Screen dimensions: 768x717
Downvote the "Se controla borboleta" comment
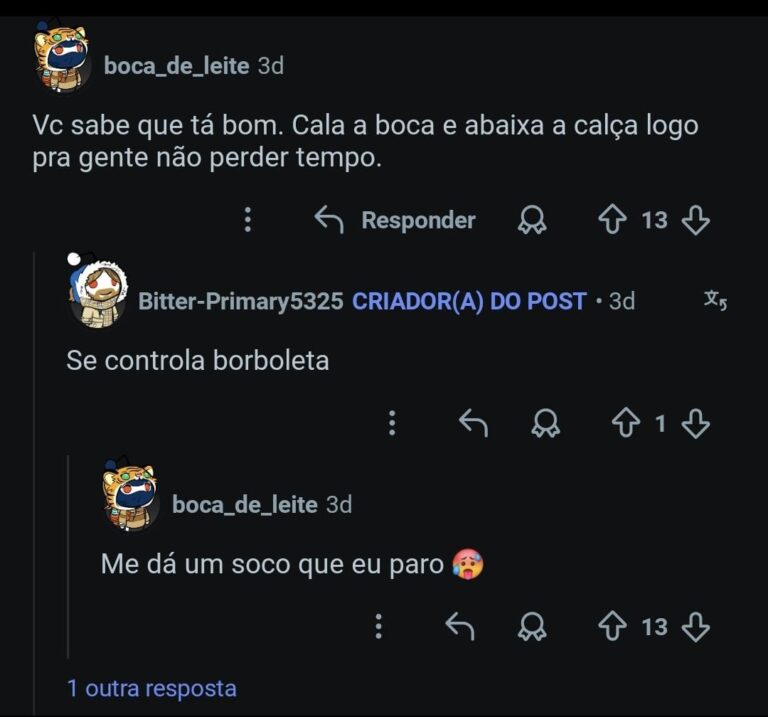click(x=695, y=424)
